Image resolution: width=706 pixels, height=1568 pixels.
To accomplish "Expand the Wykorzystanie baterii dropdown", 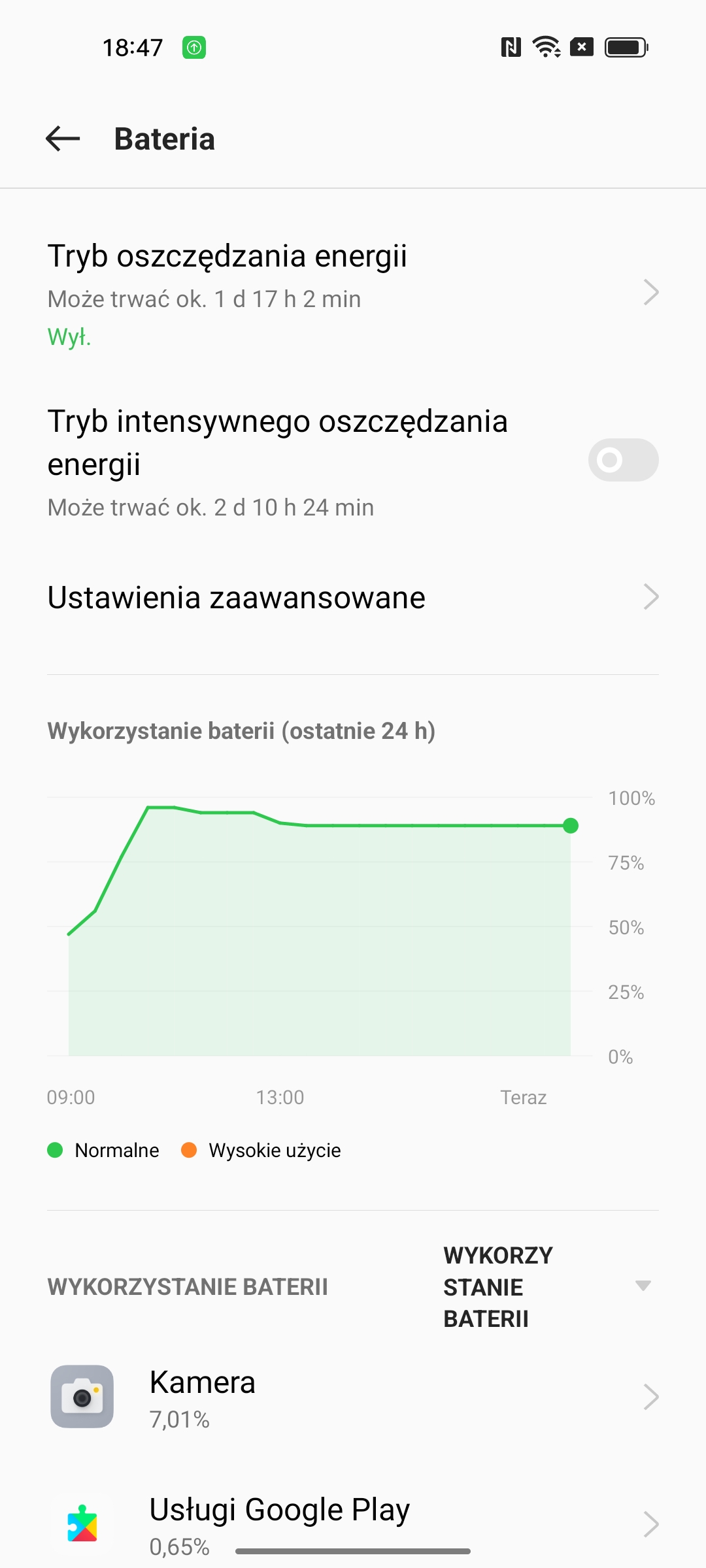I will point(548,1286).
